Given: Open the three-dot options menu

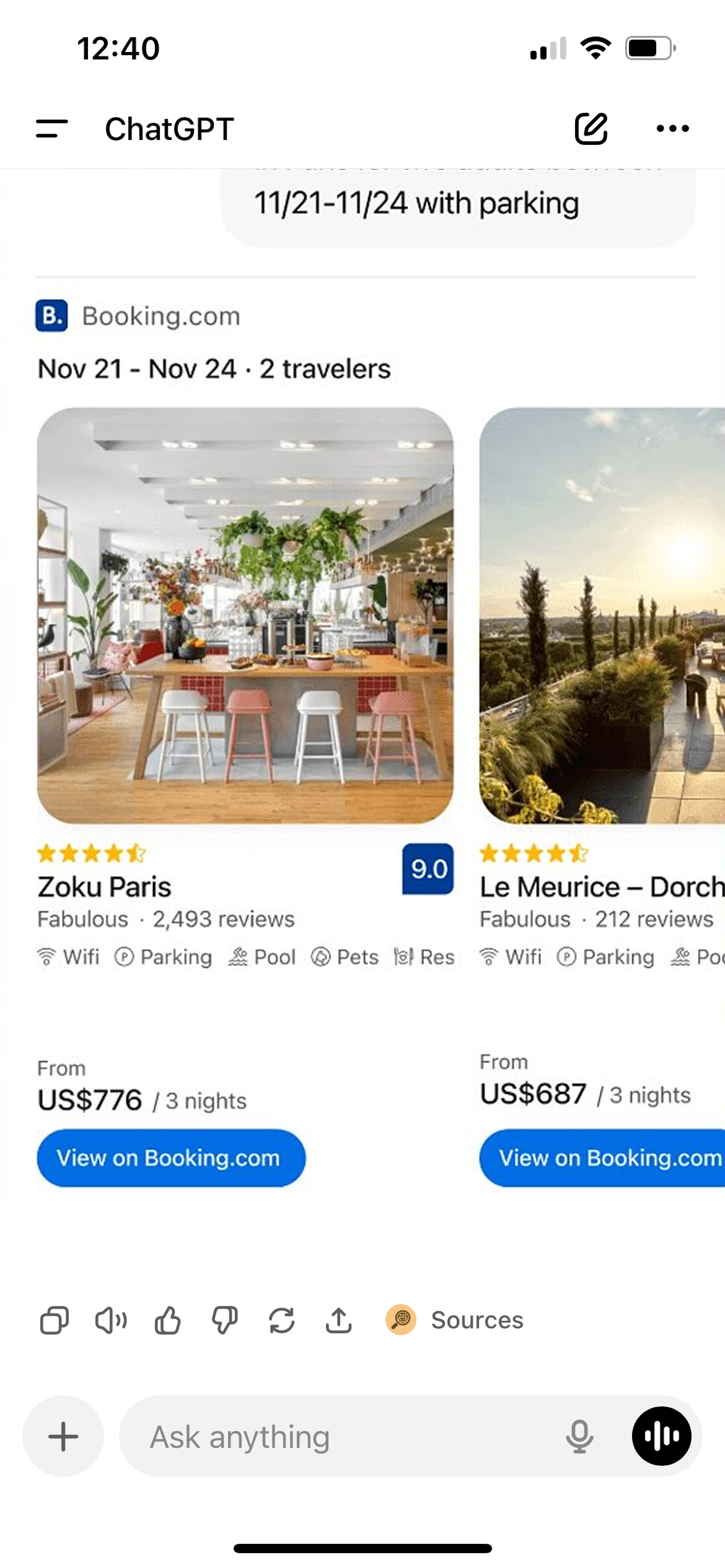Looking at the screenshot, I should 672,129.
